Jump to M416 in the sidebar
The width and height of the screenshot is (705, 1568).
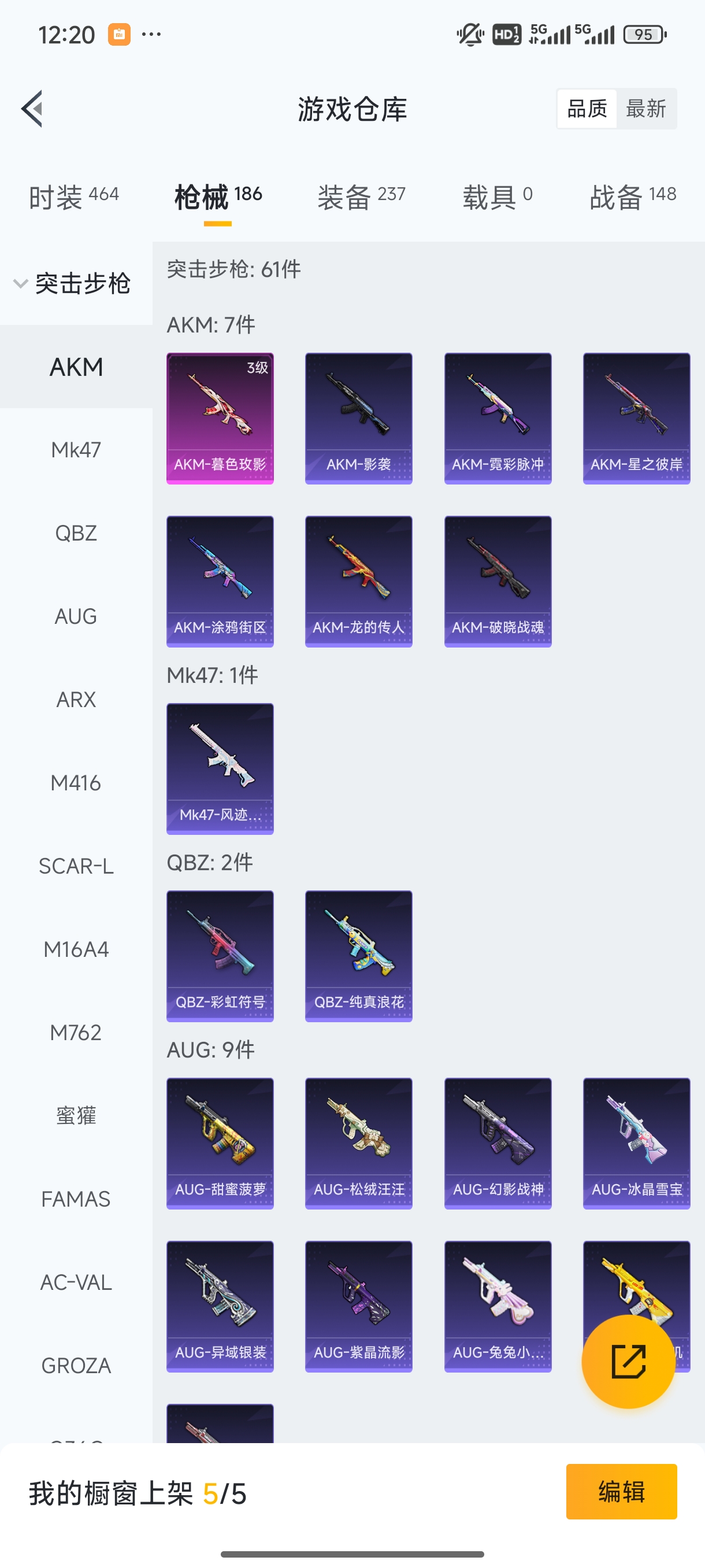[76, 783]
